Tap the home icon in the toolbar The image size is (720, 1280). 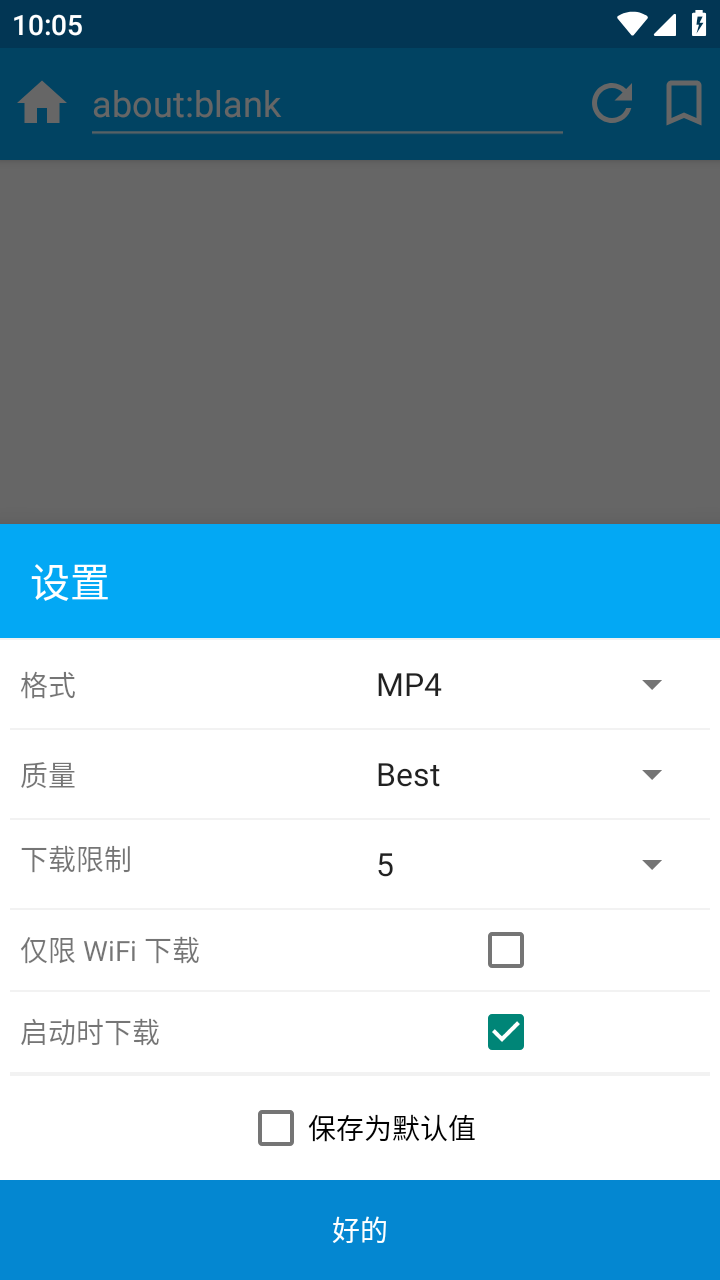click(42, 104)
